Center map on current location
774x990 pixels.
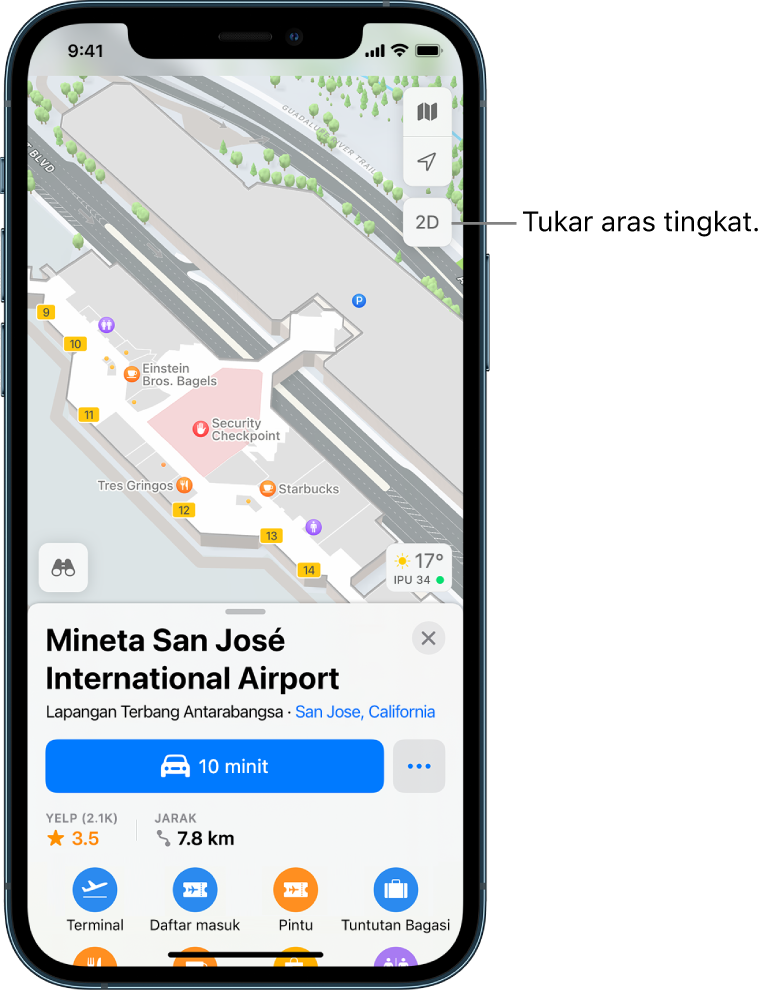(427, 162)
